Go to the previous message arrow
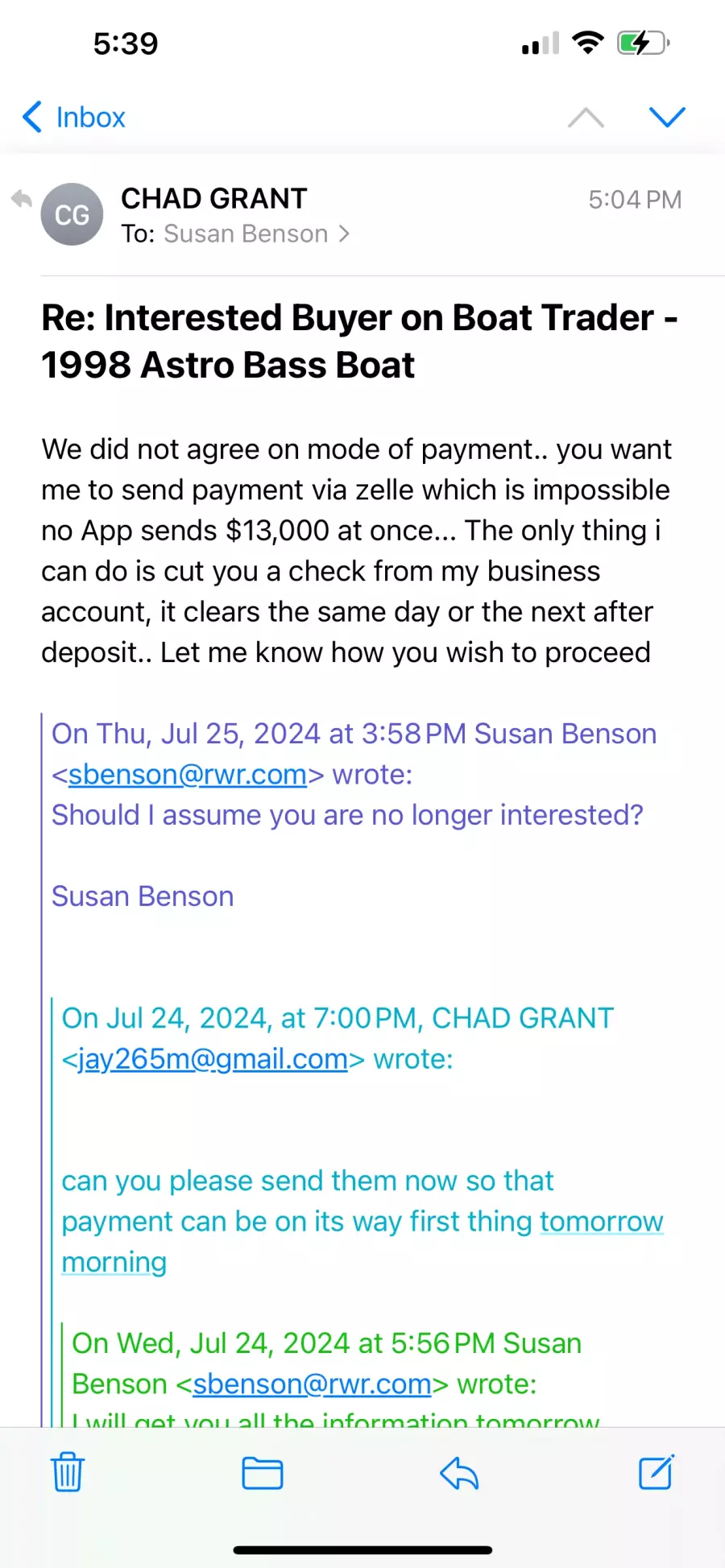This screenshot has height=1568, width=725. click(x=586, y=118)
